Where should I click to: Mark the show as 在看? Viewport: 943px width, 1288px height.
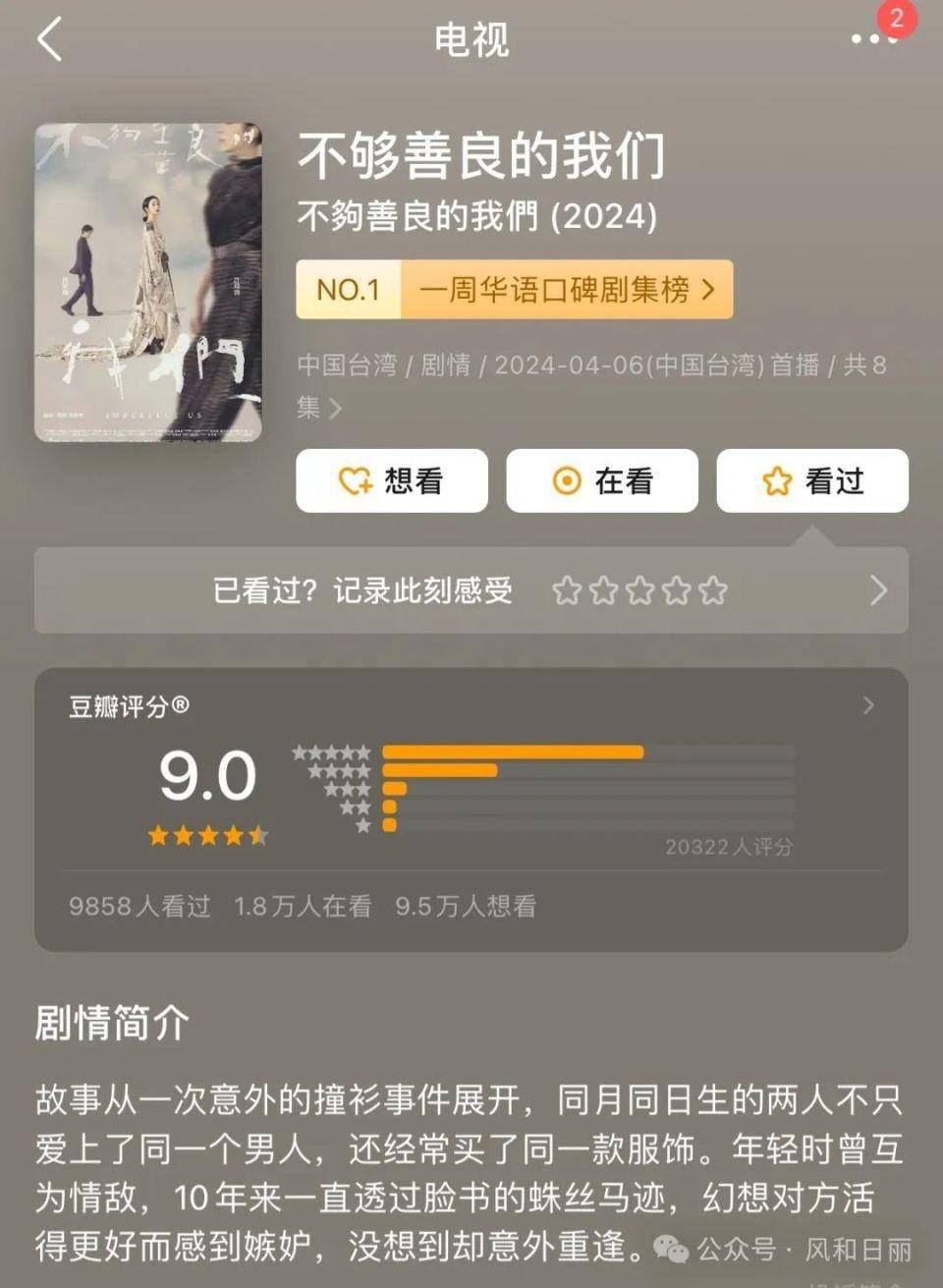pyautogui.click(x=602, y=480)
